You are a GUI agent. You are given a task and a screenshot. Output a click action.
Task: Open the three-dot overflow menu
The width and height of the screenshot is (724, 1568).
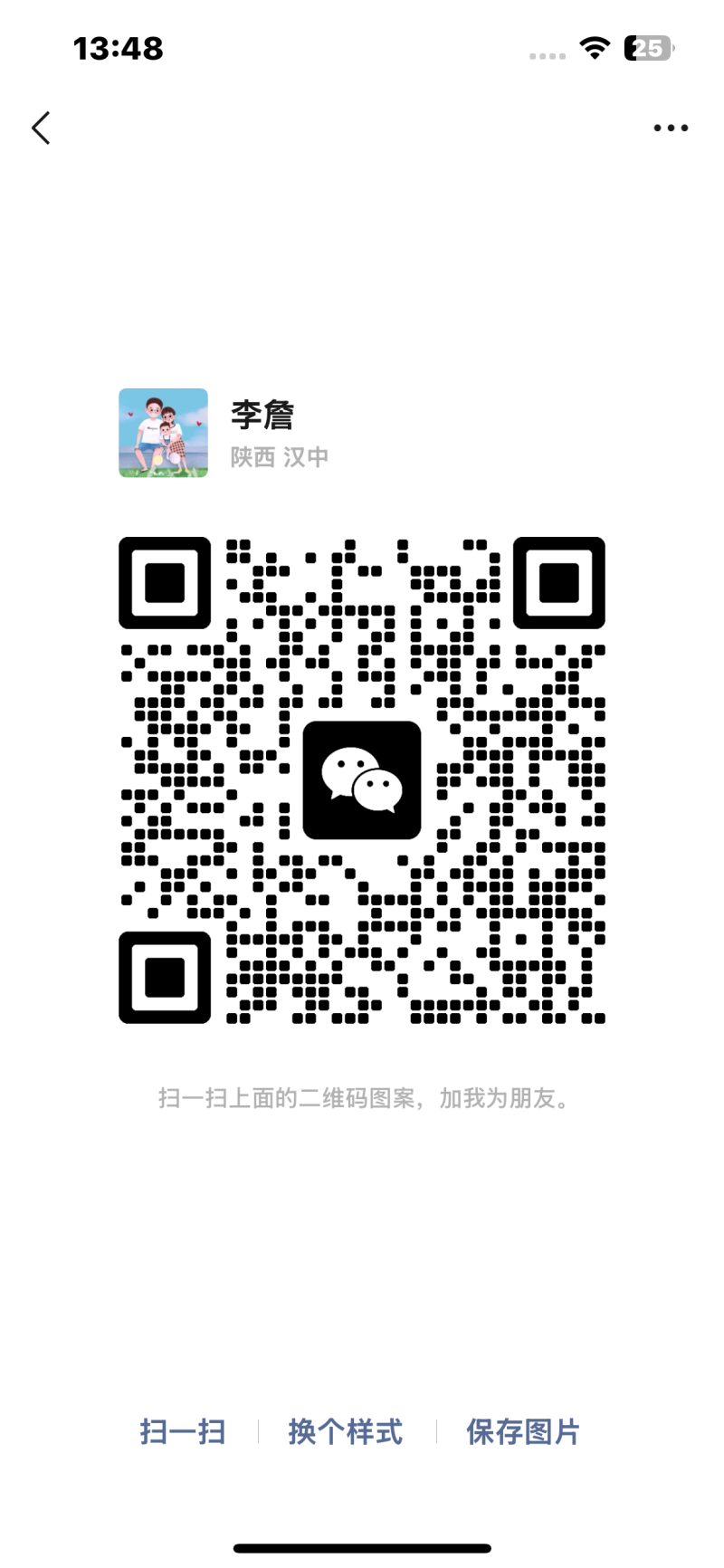tap(671, 129)
